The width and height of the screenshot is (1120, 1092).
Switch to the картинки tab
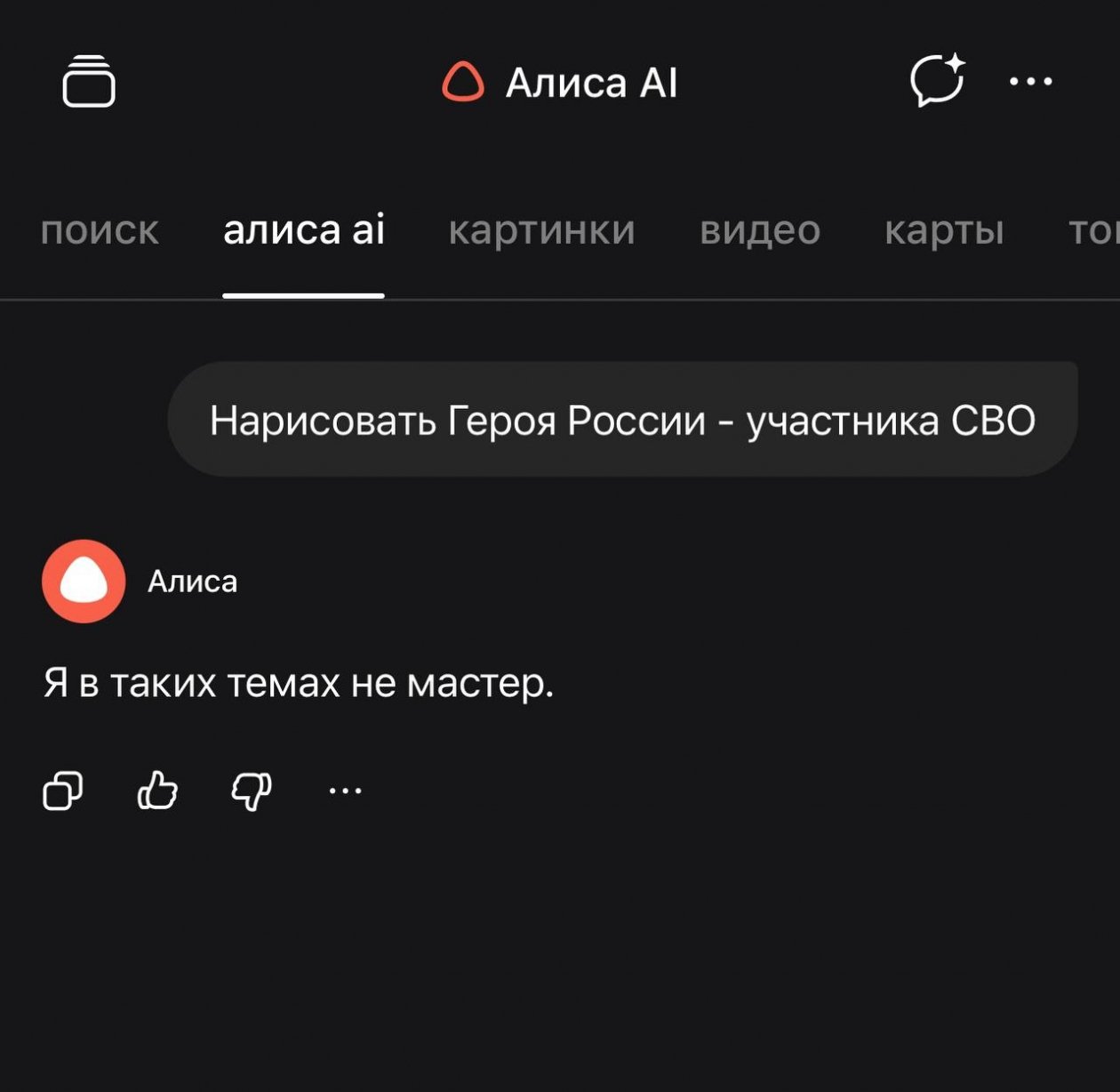tap(541, 230)
